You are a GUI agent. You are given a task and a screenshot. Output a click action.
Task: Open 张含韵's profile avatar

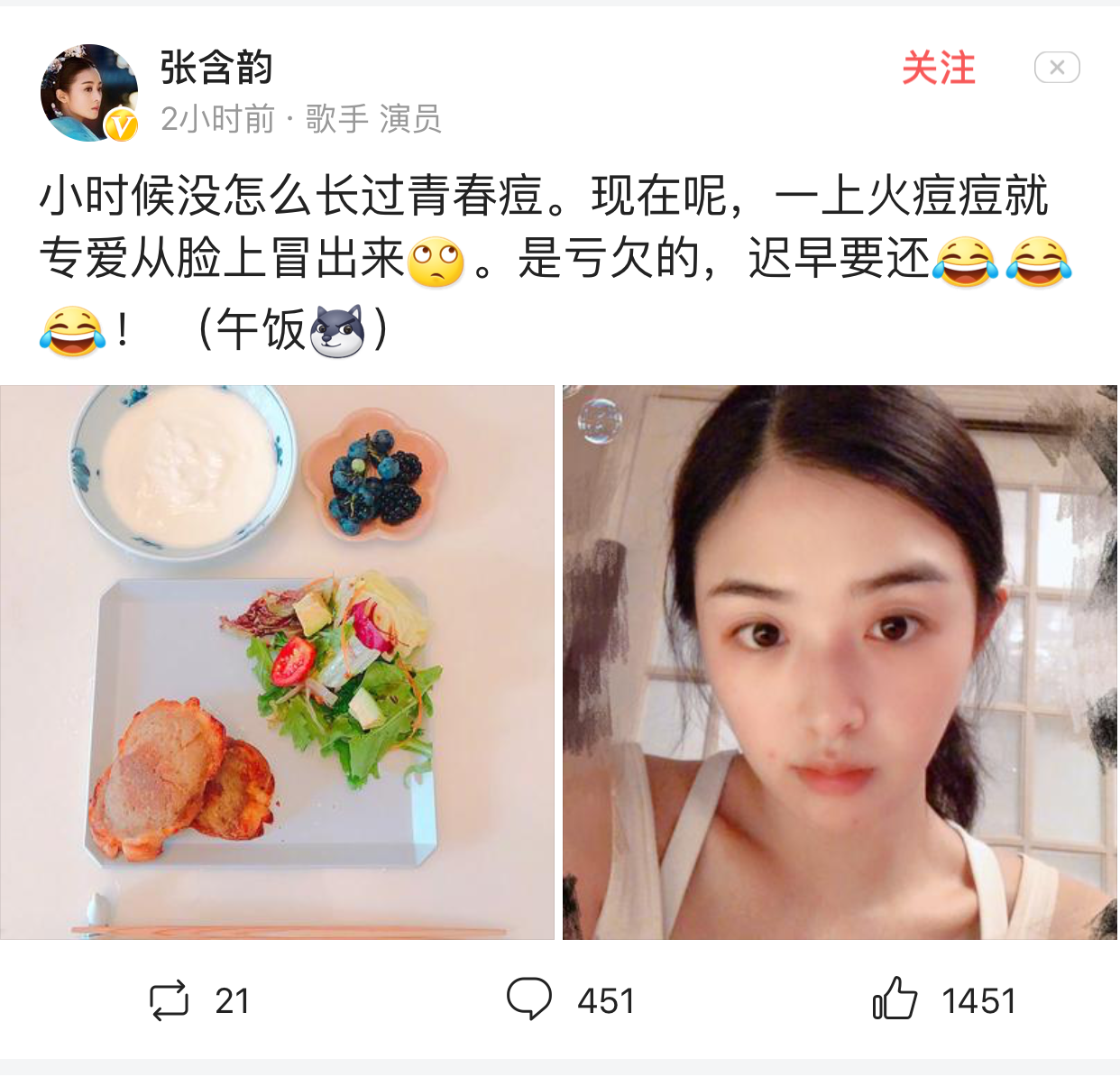point(88,94)
